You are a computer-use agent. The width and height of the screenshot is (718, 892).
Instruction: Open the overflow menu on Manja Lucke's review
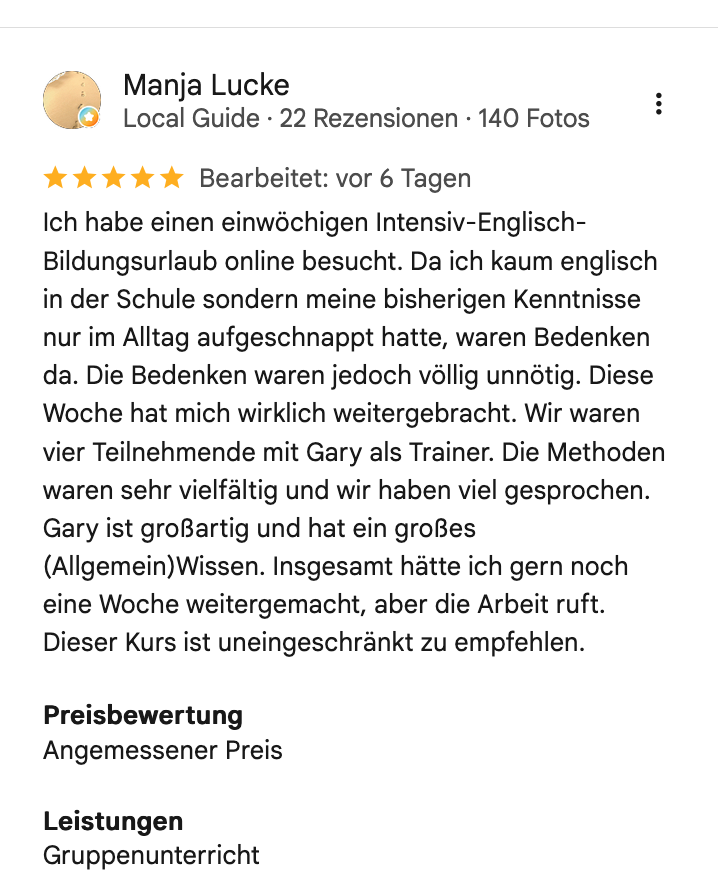[658, 104]
